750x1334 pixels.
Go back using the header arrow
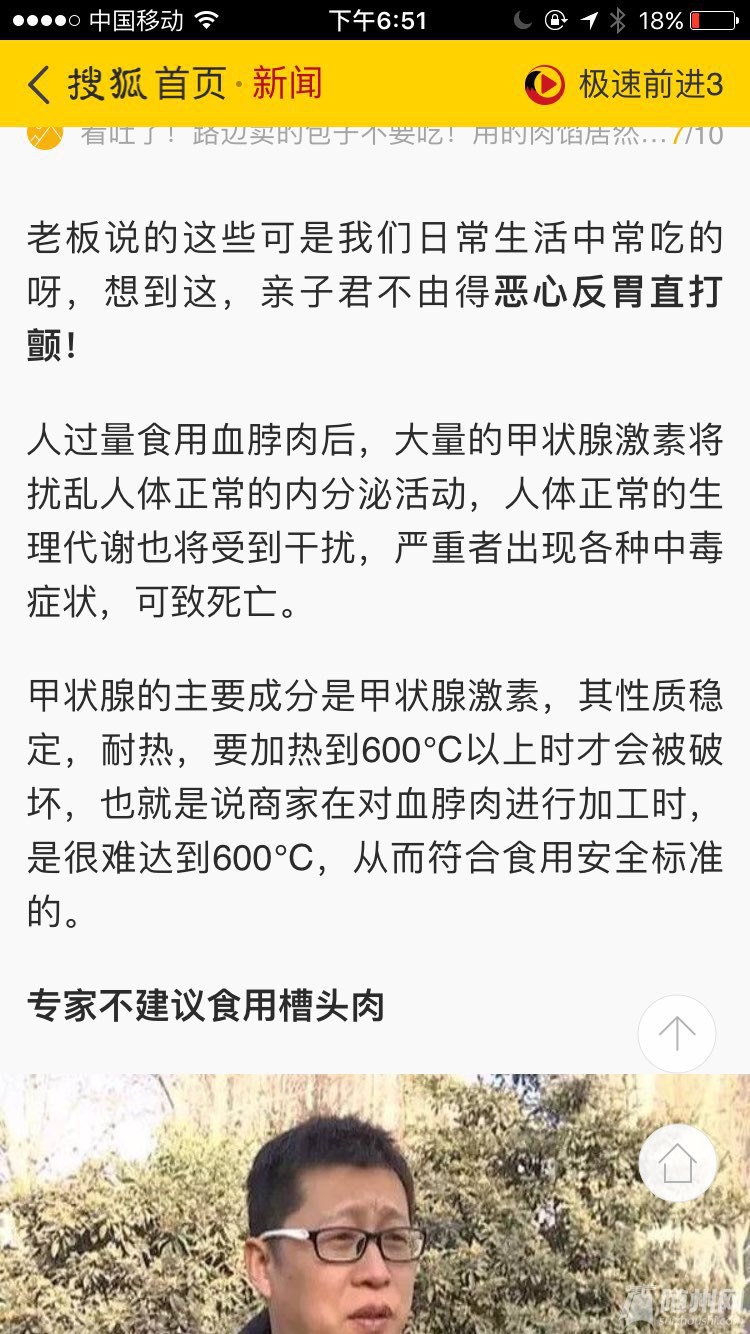tap(39, 85)
